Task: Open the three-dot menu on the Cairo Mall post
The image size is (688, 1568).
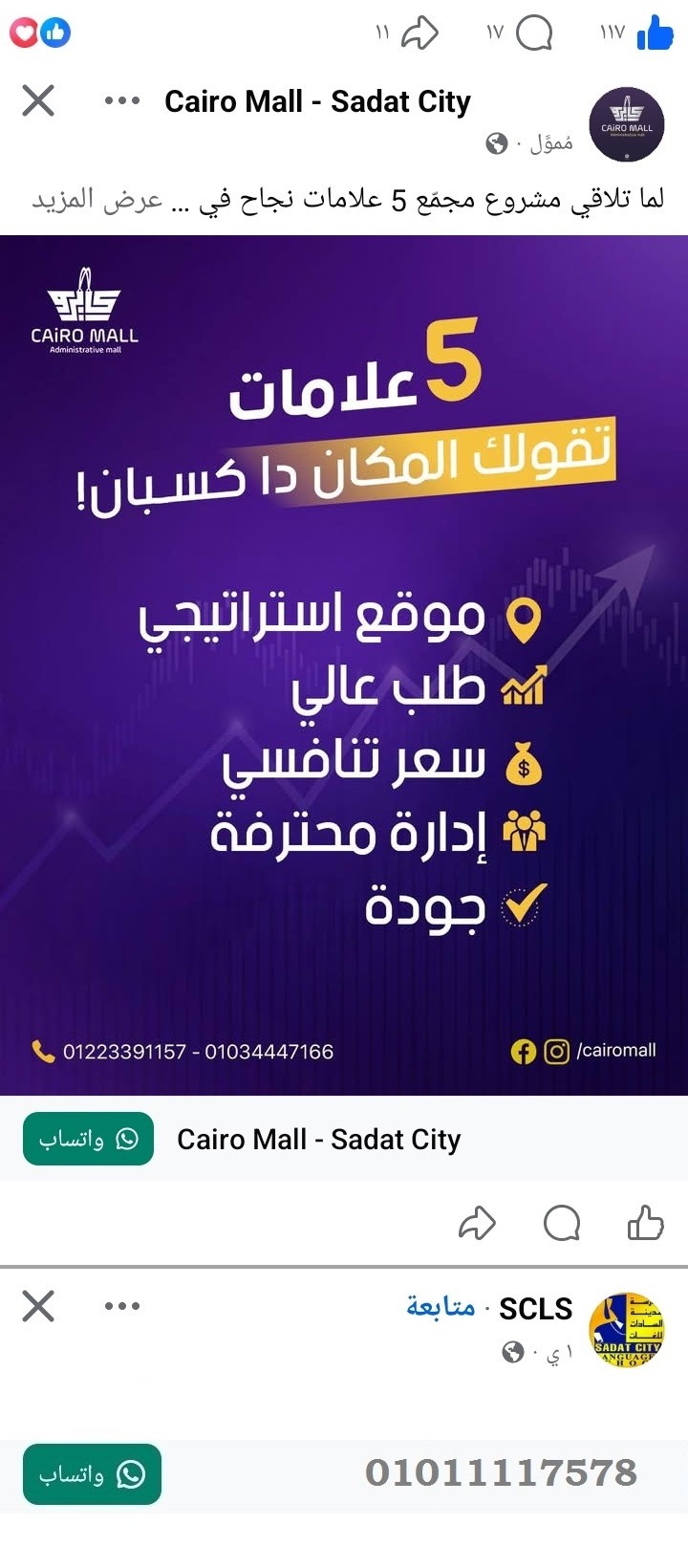Action: click(x=120, y=100)
